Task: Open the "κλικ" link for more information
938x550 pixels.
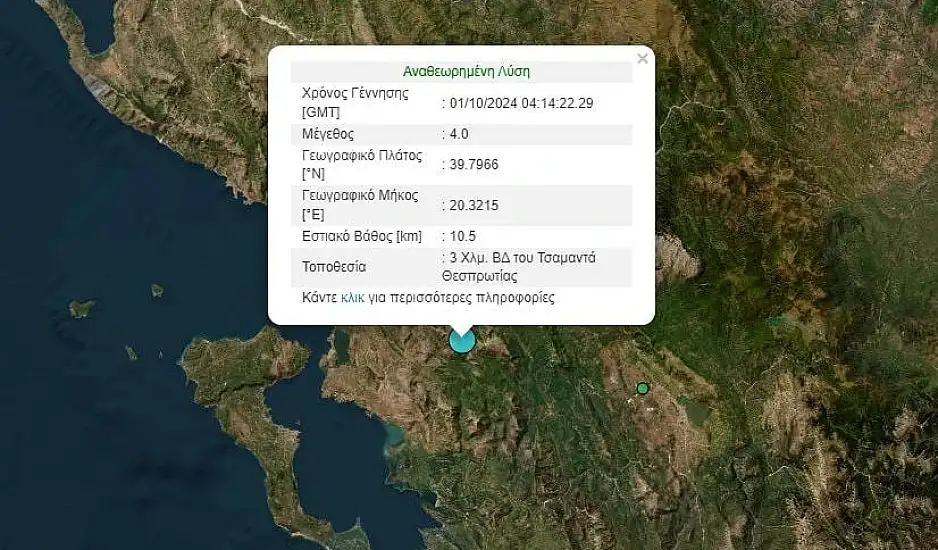Action: click(352, 298)
